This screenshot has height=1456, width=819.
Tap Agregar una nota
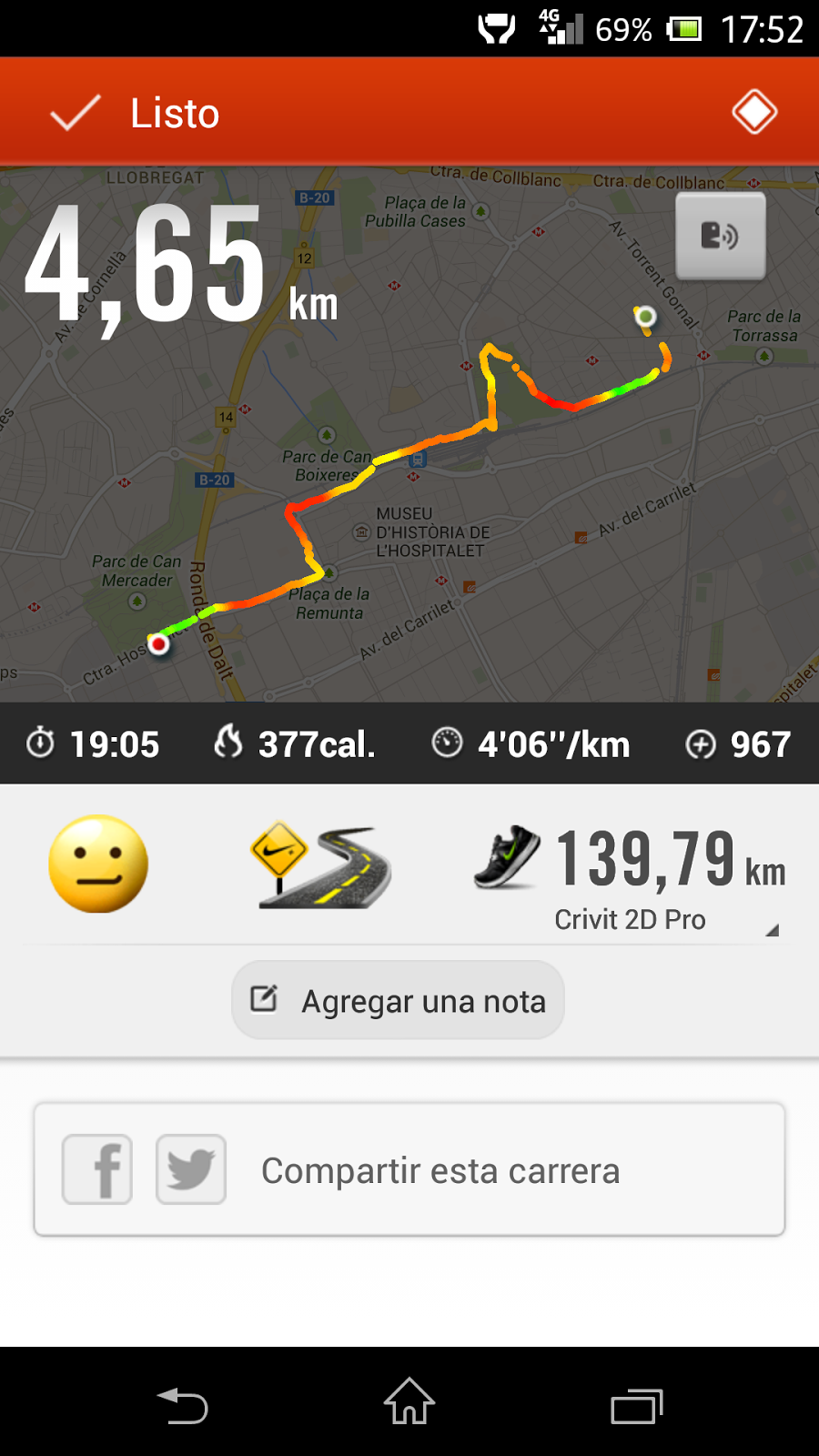(x=399, y=1000)
